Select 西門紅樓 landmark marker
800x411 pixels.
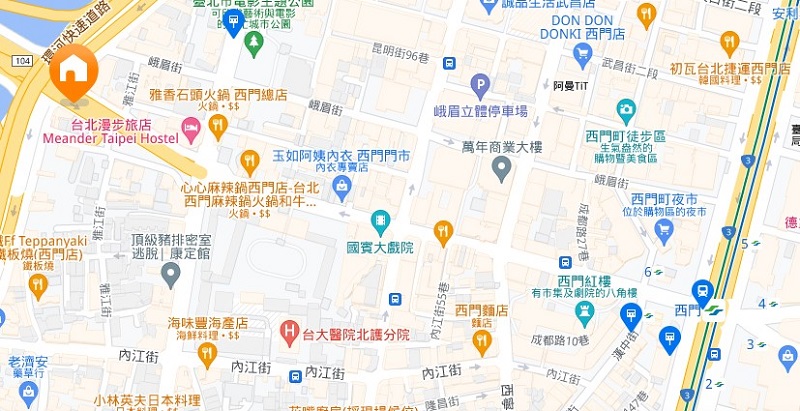pos(586,309)
